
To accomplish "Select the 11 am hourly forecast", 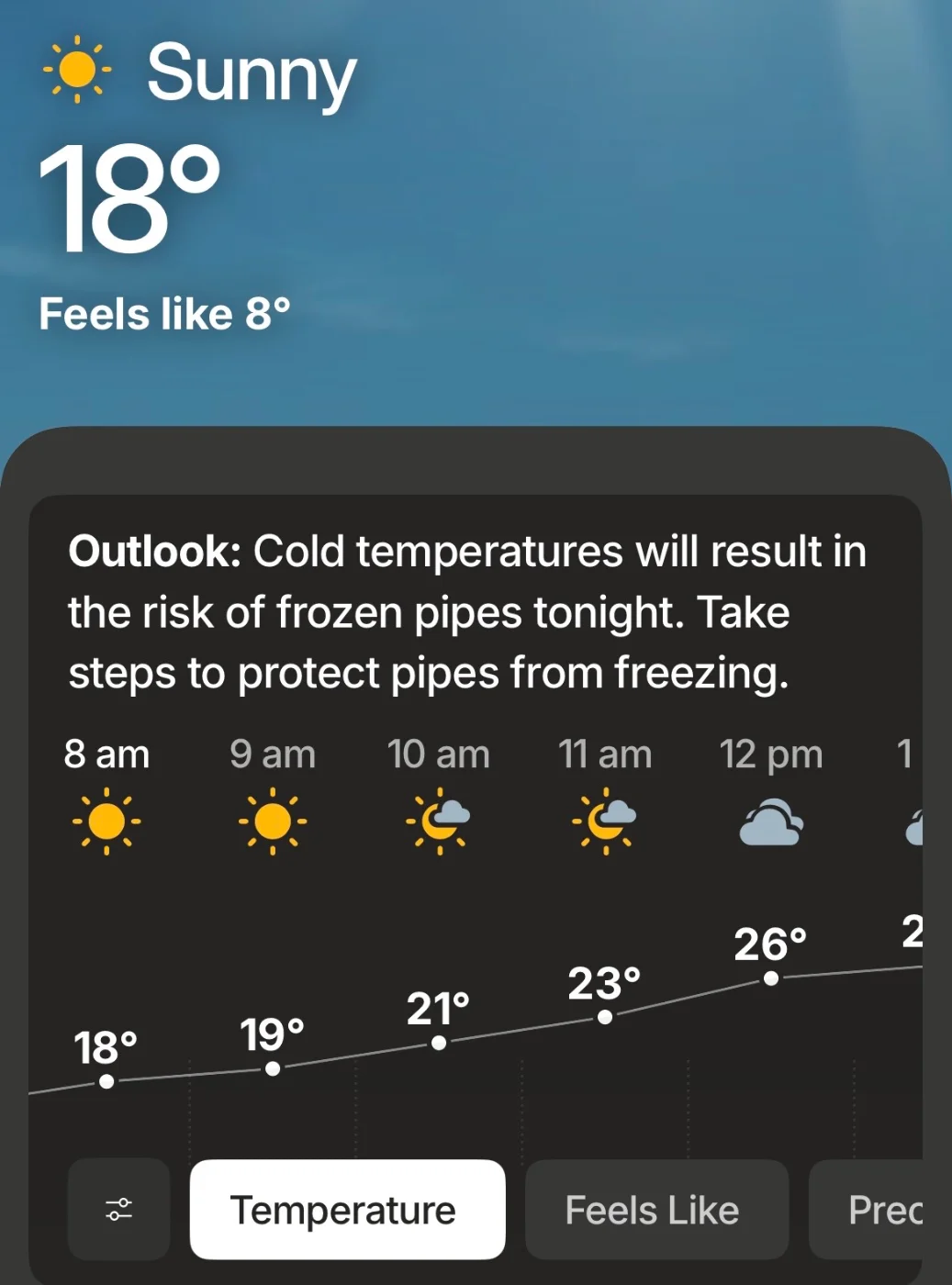I will tap(604, 797).
